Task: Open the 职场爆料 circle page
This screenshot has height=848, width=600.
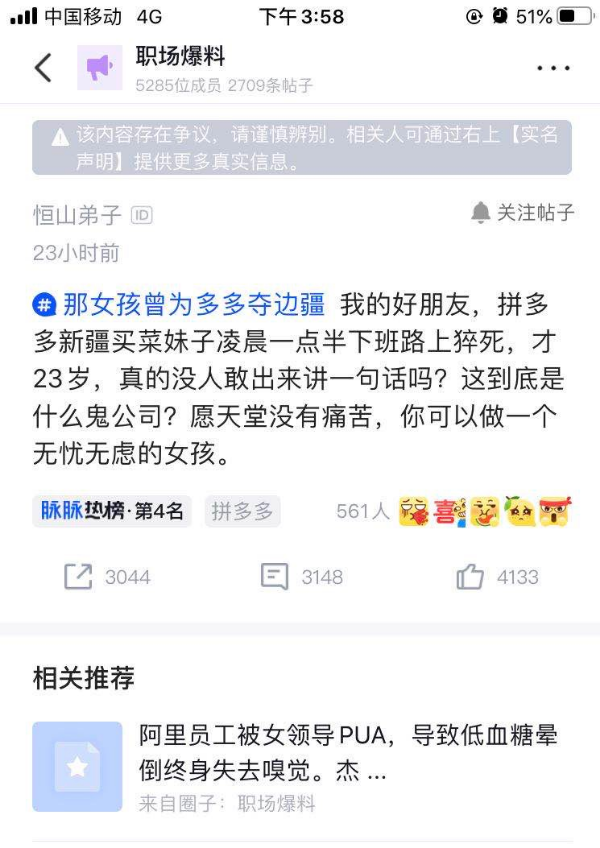Action: 180,57
